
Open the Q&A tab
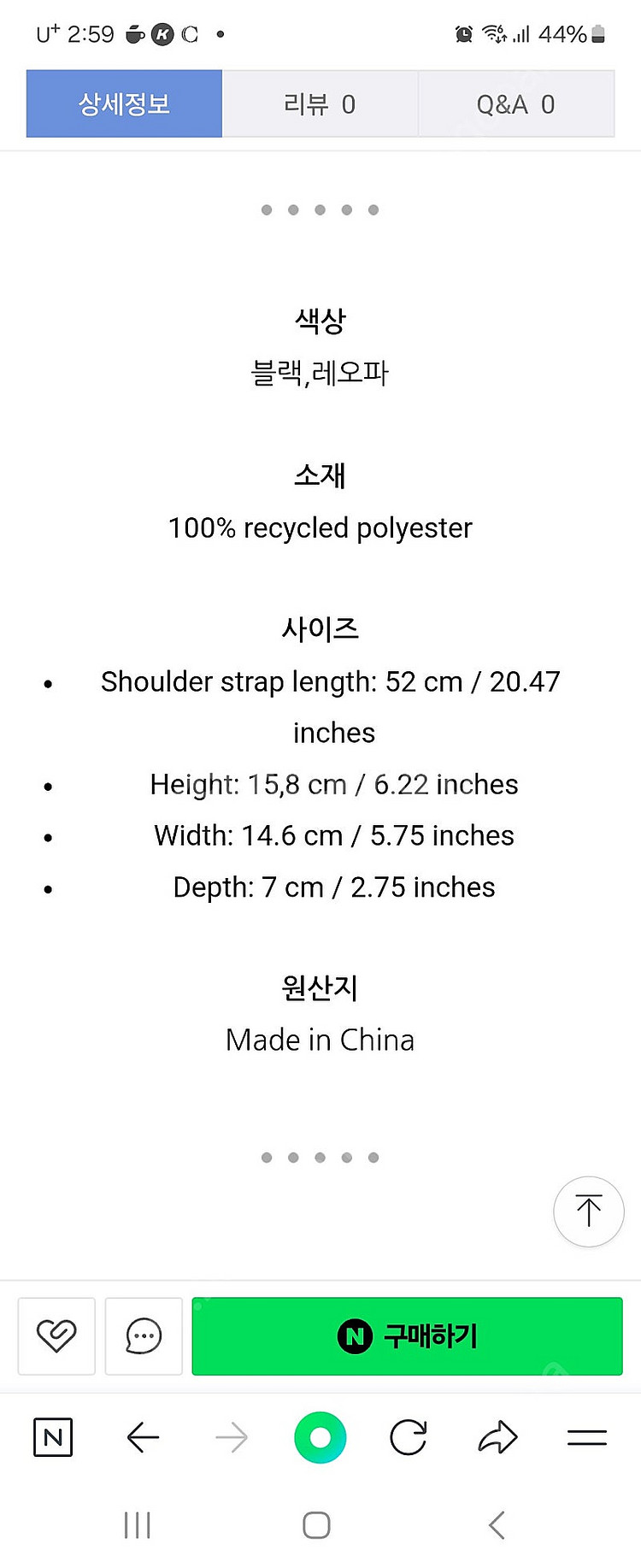515,104
